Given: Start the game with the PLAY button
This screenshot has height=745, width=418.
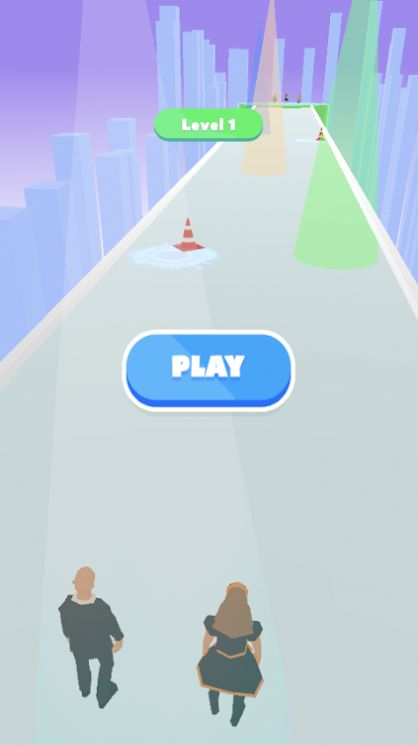Looking at the screenshot, I should click(209, 370).
